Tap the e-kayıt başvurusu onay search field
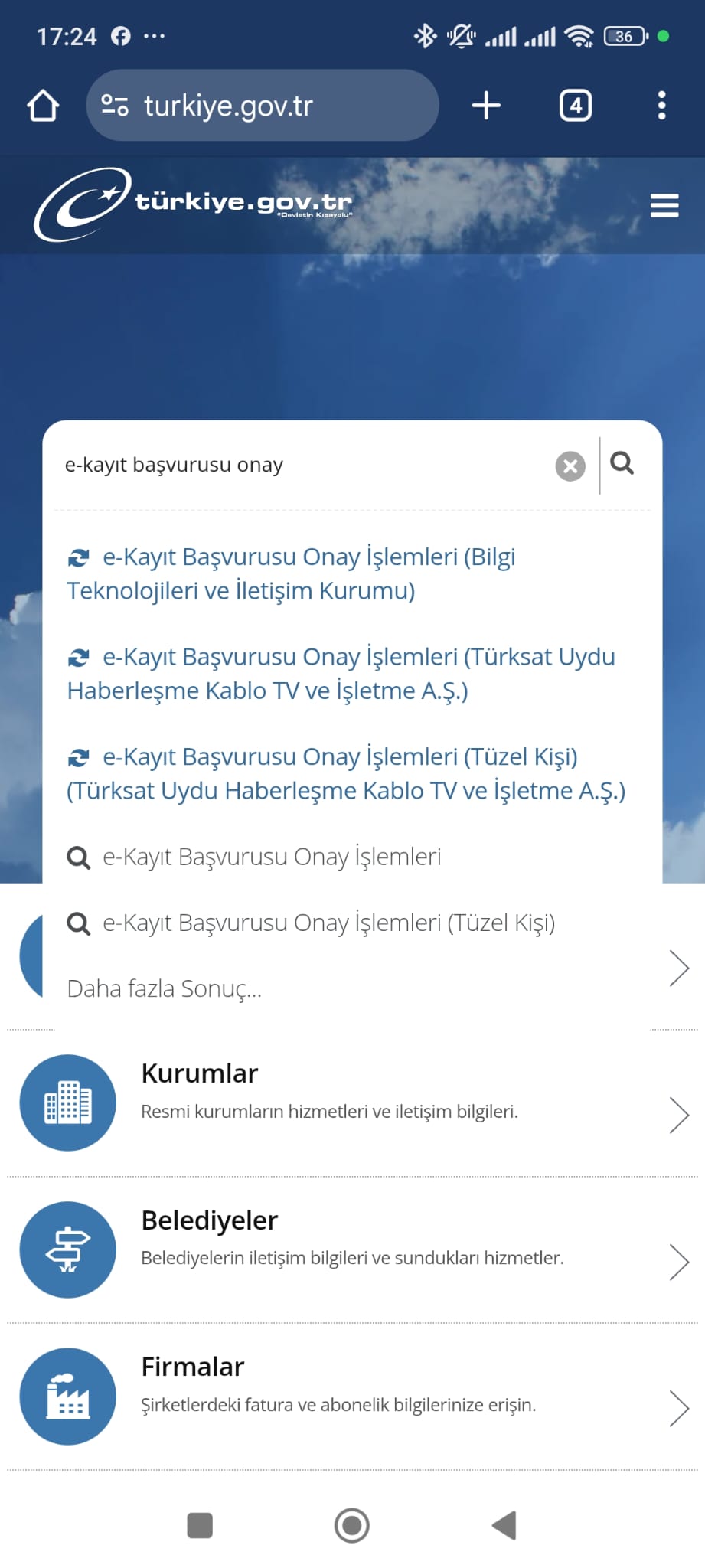 [299, 465]
